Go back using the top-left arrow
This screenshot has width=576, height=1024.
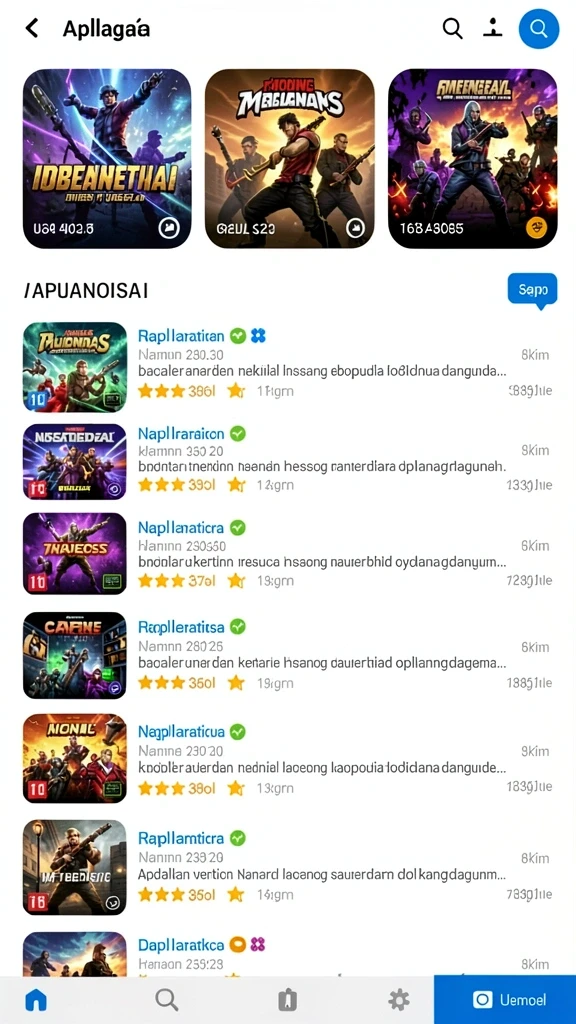(x=31, y=28)
